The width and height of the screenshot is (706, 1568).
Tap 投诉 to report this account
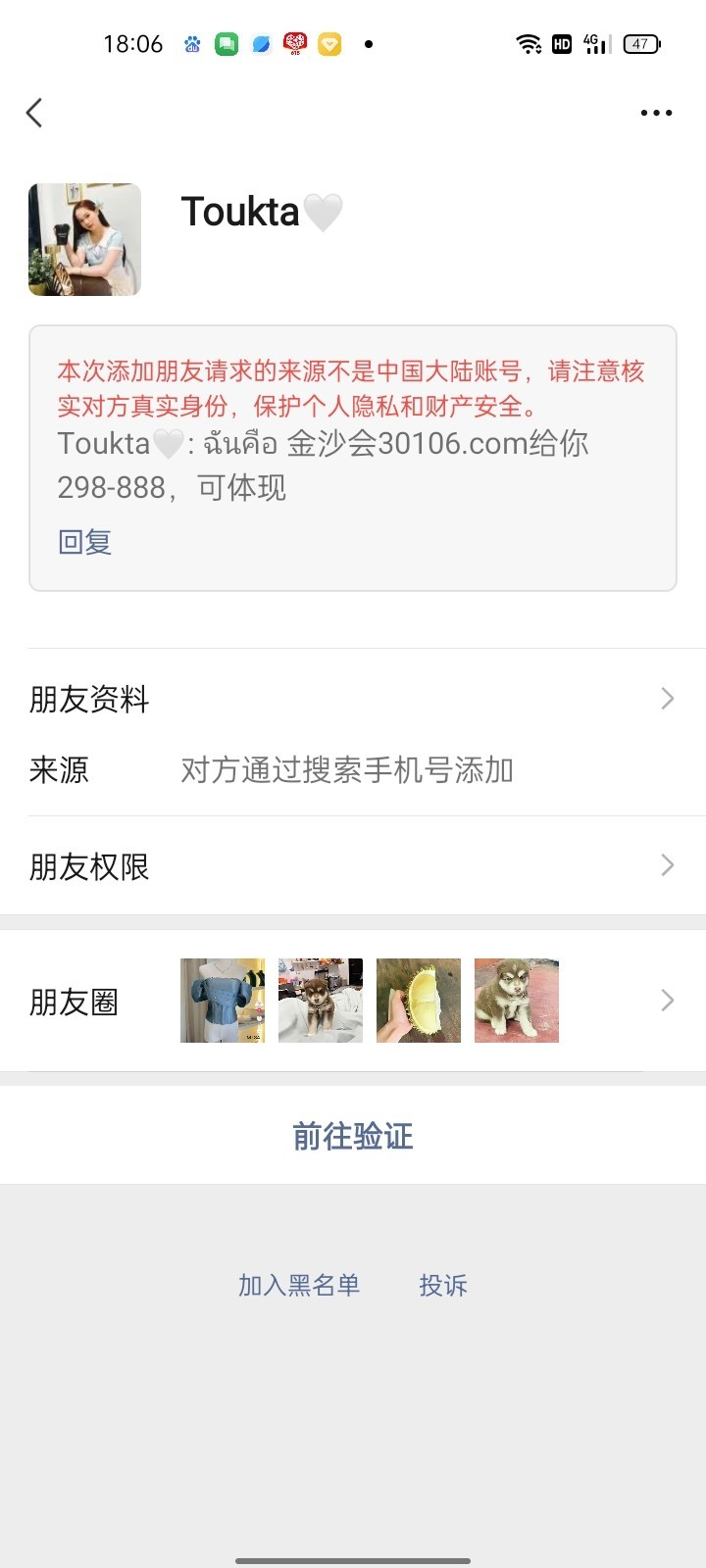pyautogui.click(x=443, y=1285)
